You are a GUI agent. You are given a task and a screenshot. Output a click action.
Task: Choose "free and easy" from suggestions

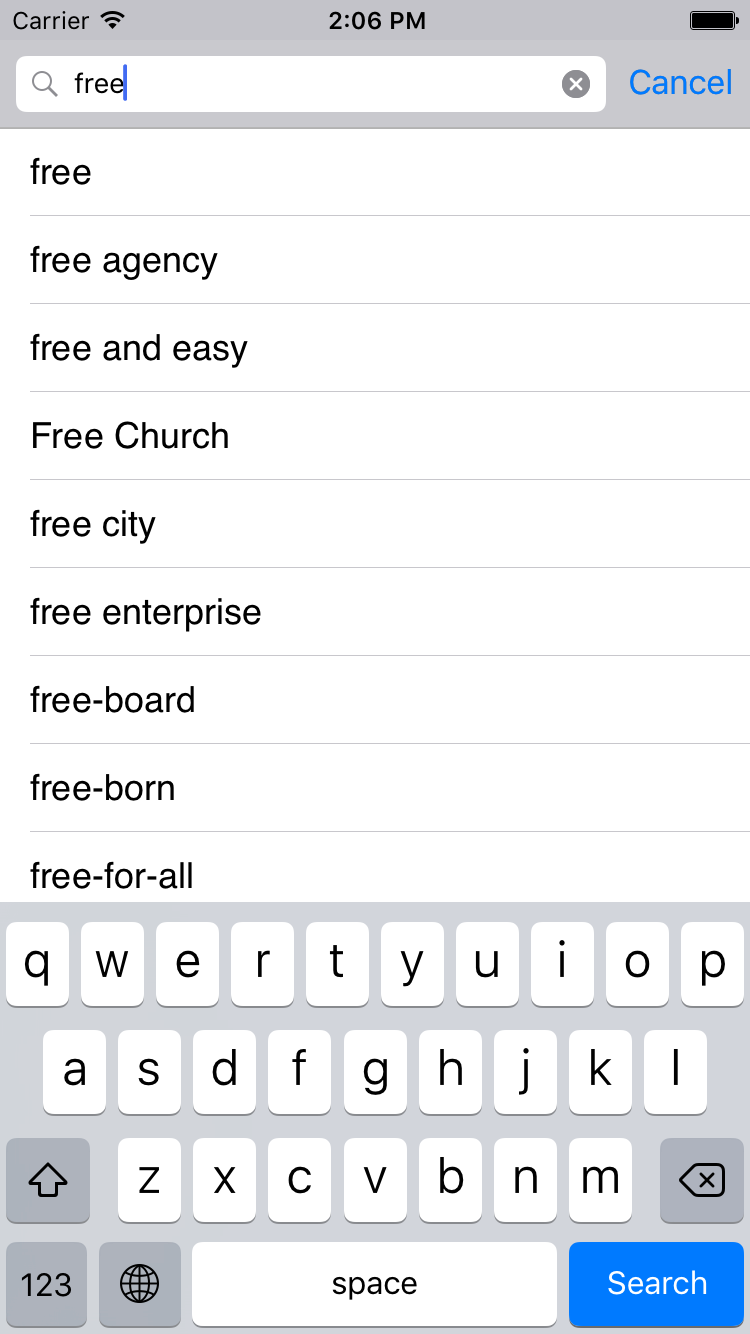click(x=375, y=348)
